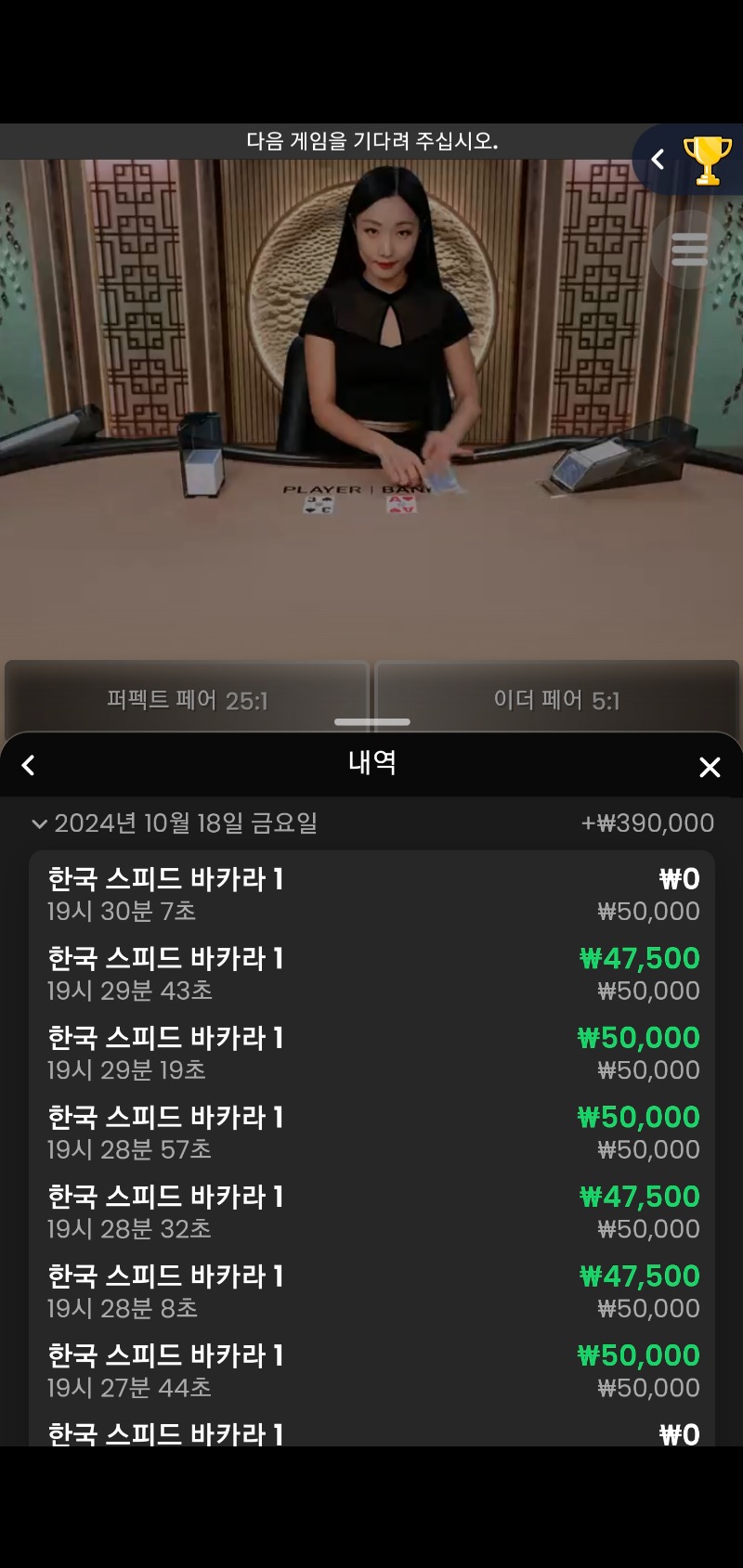Open the 19시 29분 43초 game record
The image size is (743, 1568).
pyautogui.click(x=371, y=974)
